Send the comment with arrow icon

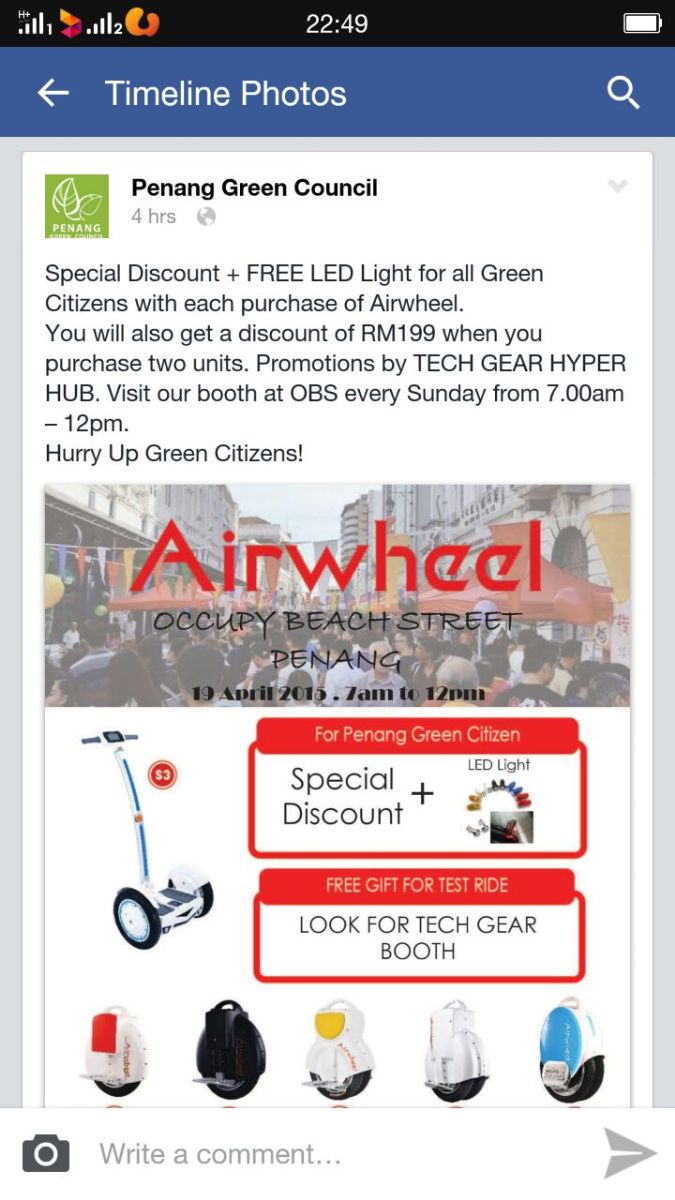click(x=630, y=1154)
